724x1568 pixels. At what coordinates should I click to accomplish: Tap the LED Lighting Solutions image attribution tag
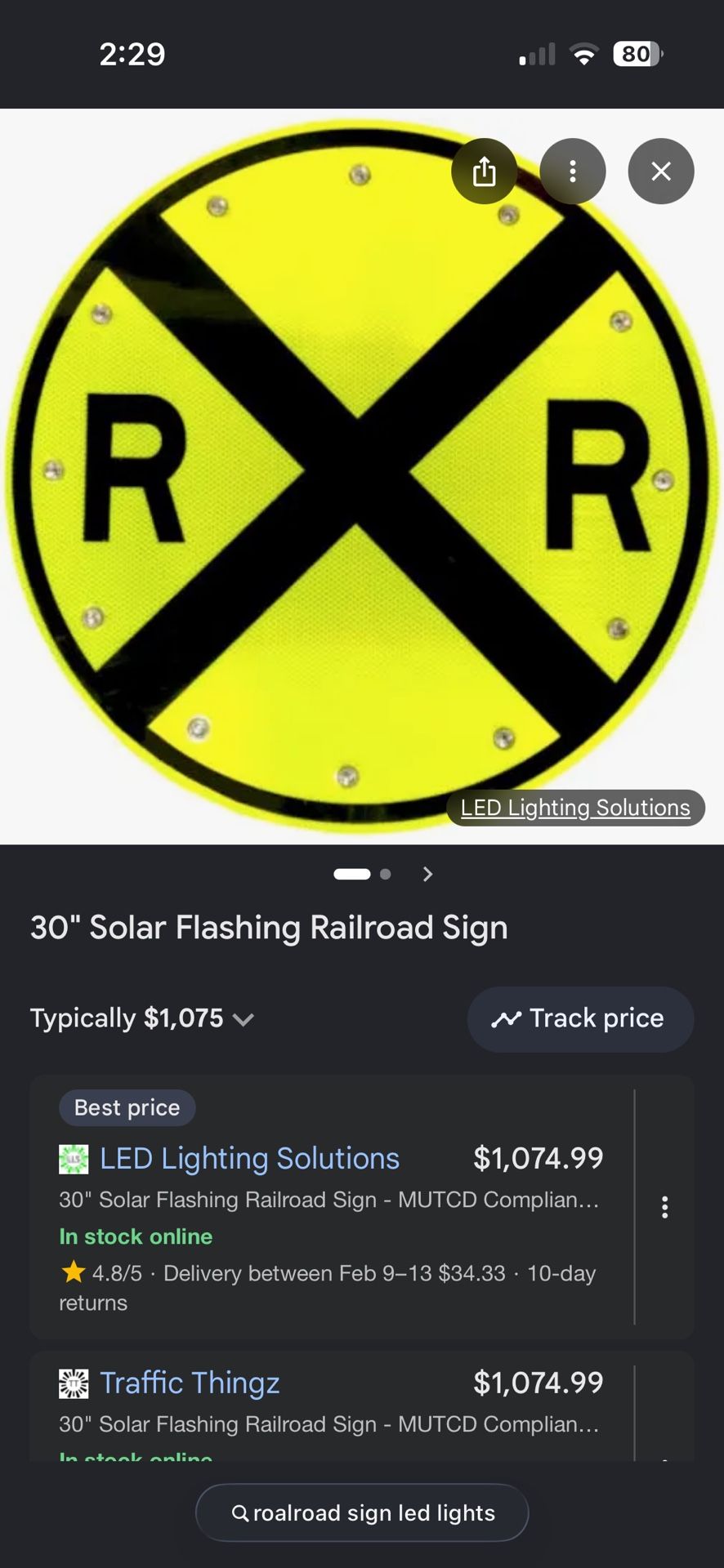tap(575, 808)
